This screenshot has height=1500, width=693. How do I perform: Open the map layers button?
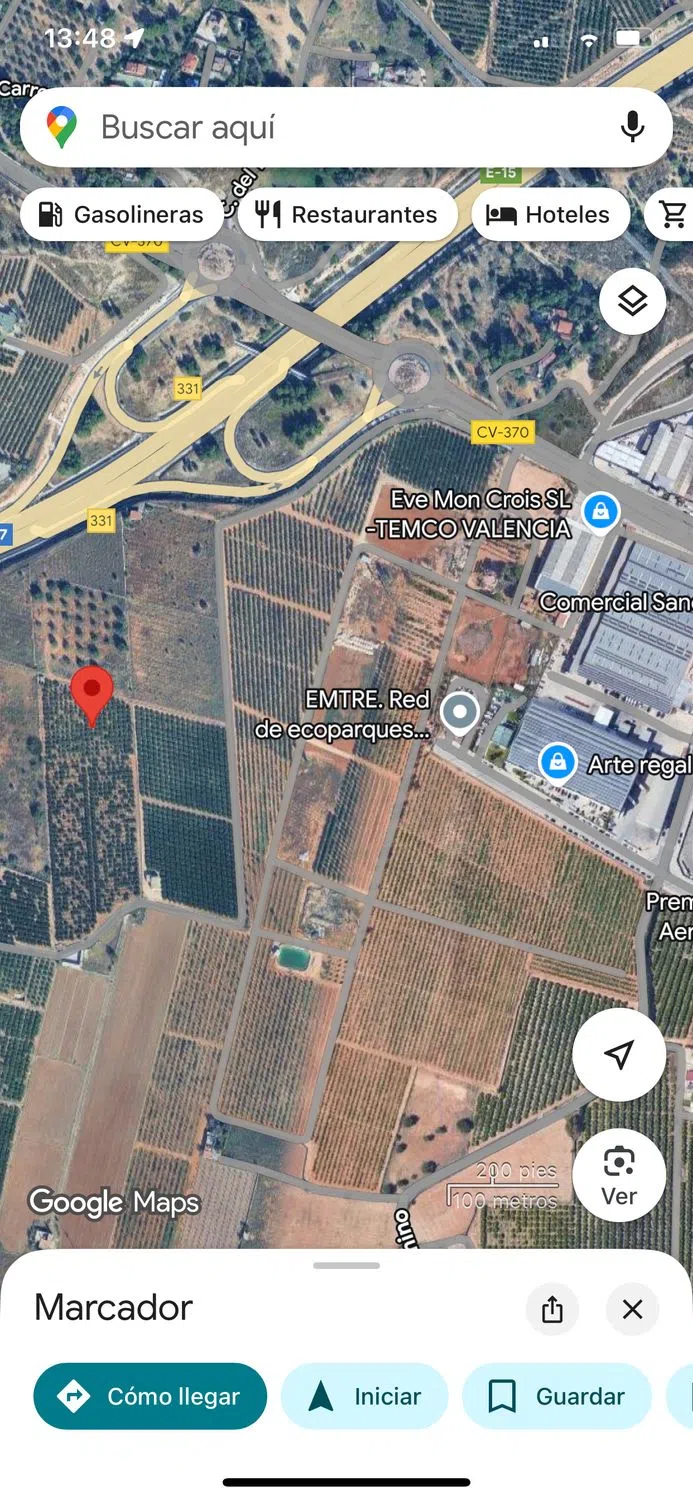[x=632, y=301]
